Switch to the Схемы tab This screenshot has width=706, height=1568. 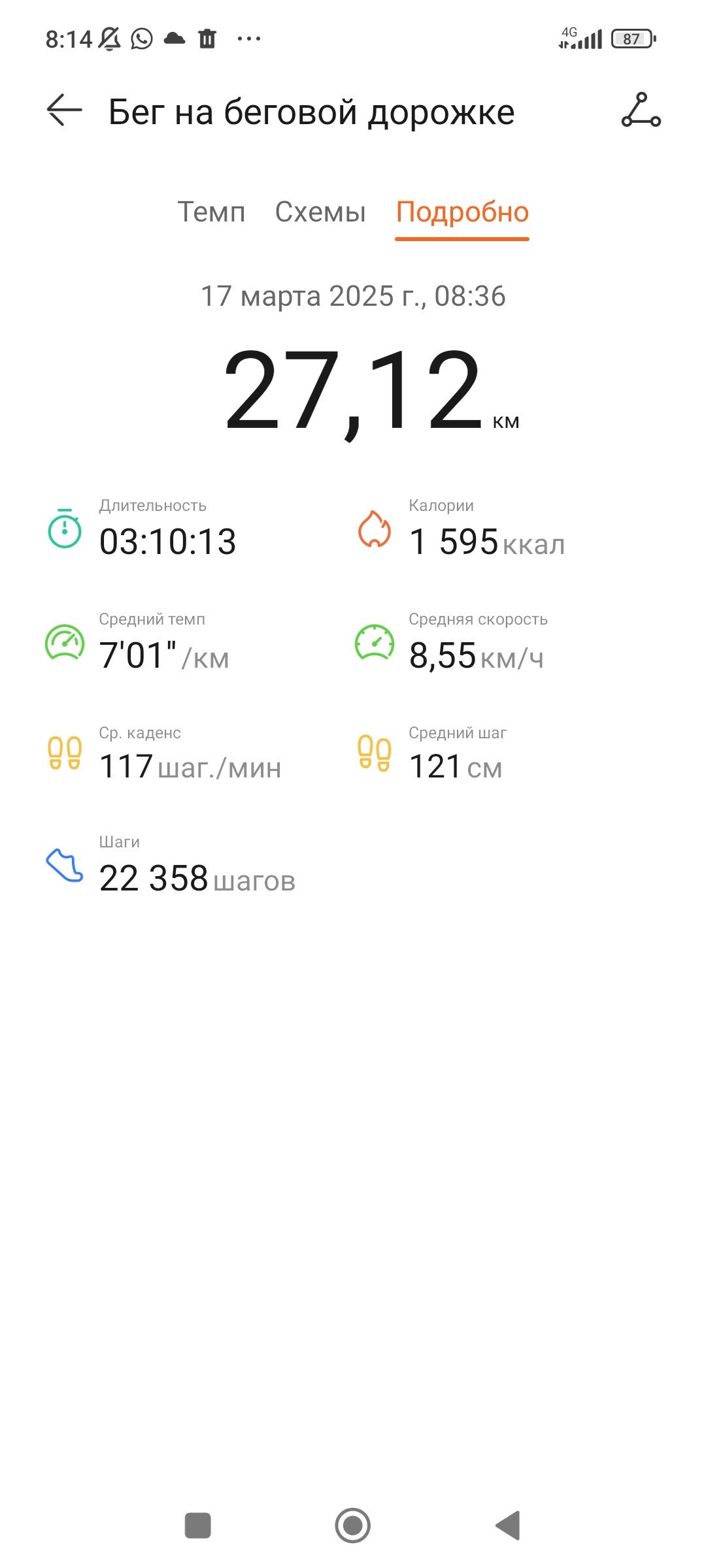320,212
